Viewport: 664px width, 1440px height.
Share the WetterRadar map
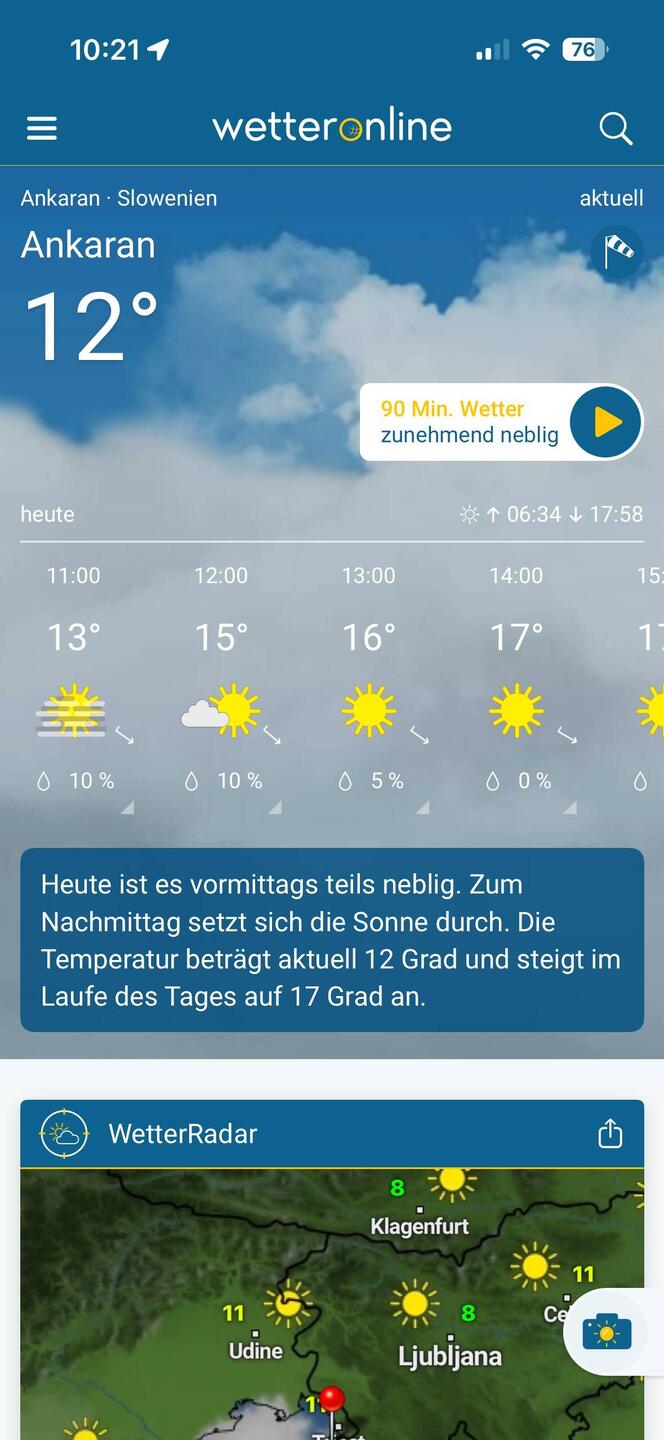click(610, 1134)
